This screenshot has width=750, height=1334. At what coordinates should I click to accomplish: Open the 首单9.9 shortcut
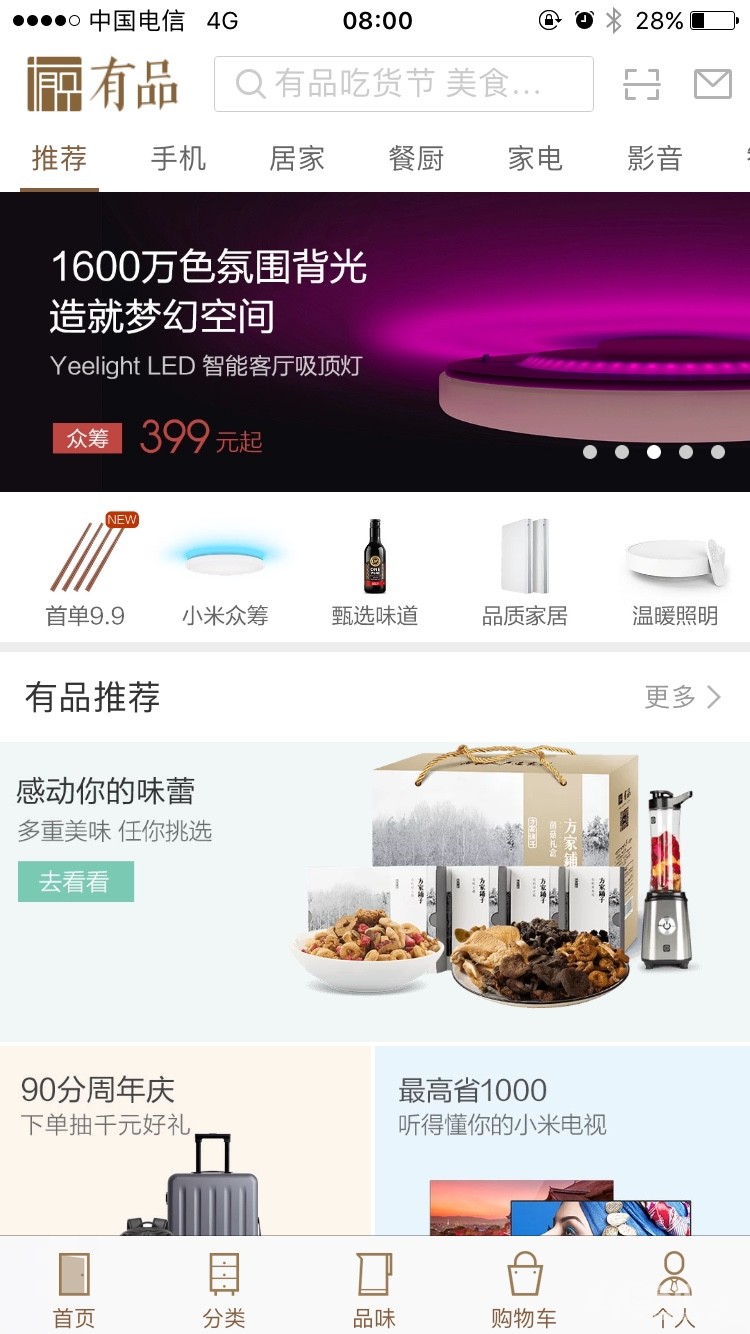click(x=86, y=572)
